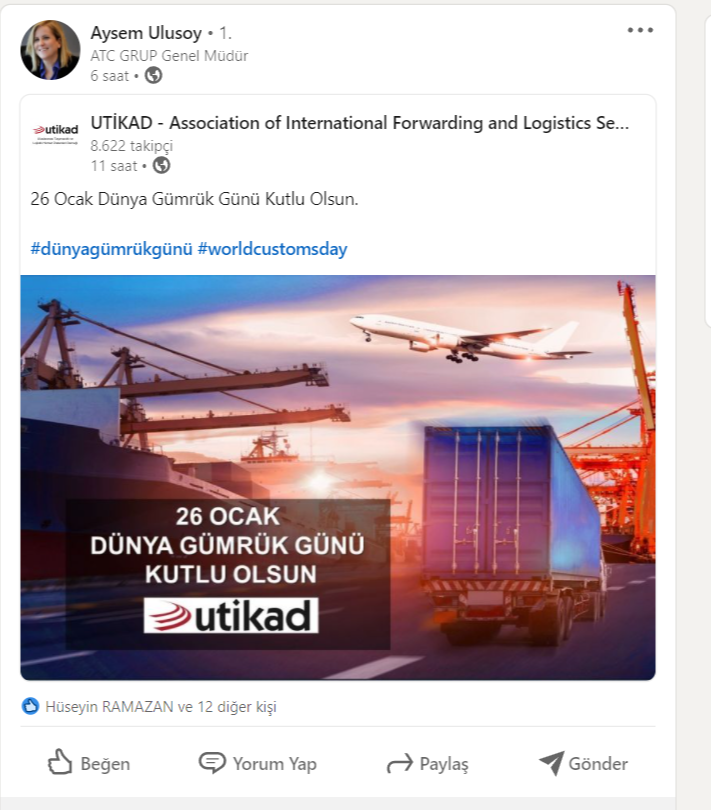The image size is (711, 810).
Task: Share the post with Paylaş
Action: [428, 764]
